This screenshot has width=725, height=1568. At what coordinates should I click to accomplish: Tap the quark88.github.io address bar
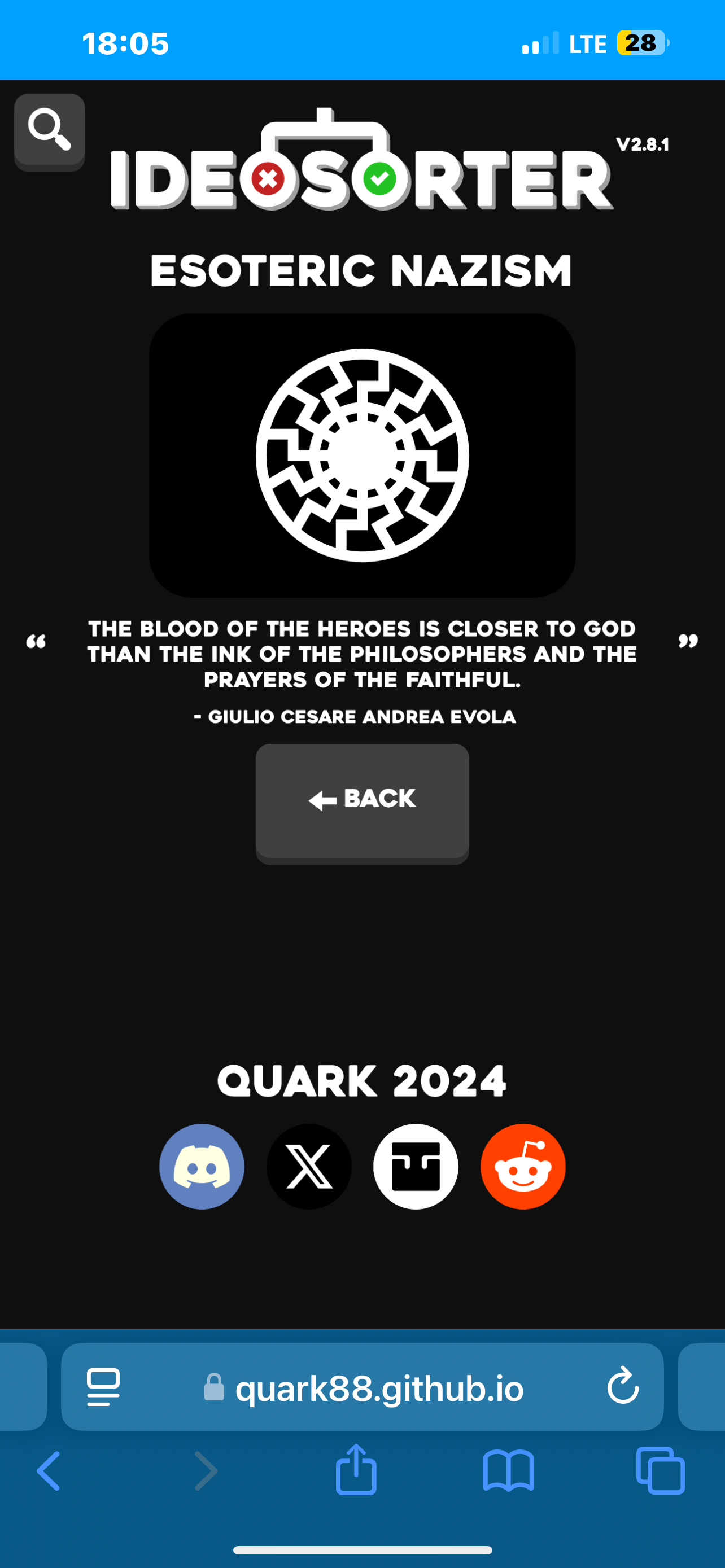(x=362, y=1386)
